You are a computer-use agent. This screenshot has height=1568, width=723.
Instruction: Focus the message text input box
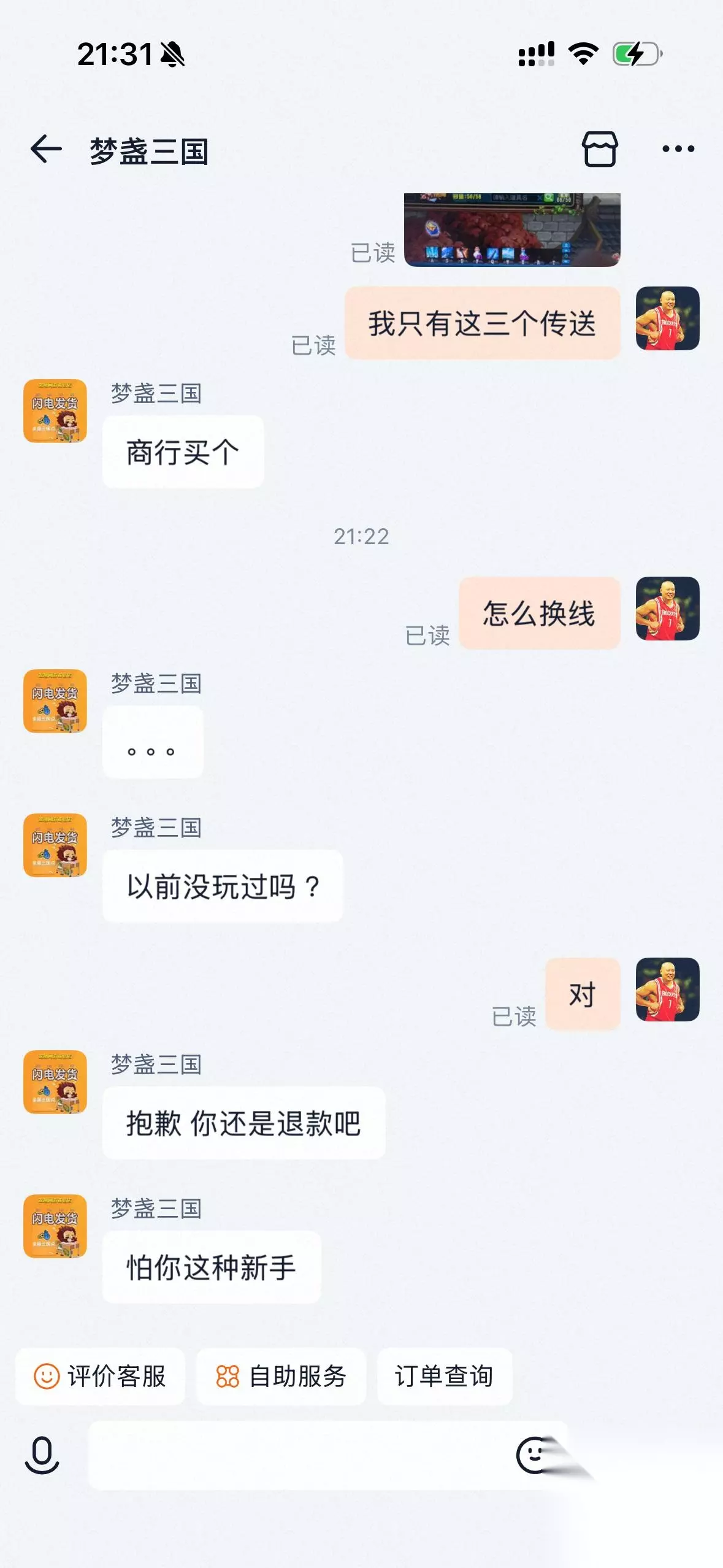pyautogui.click(x=300, y=1455)
